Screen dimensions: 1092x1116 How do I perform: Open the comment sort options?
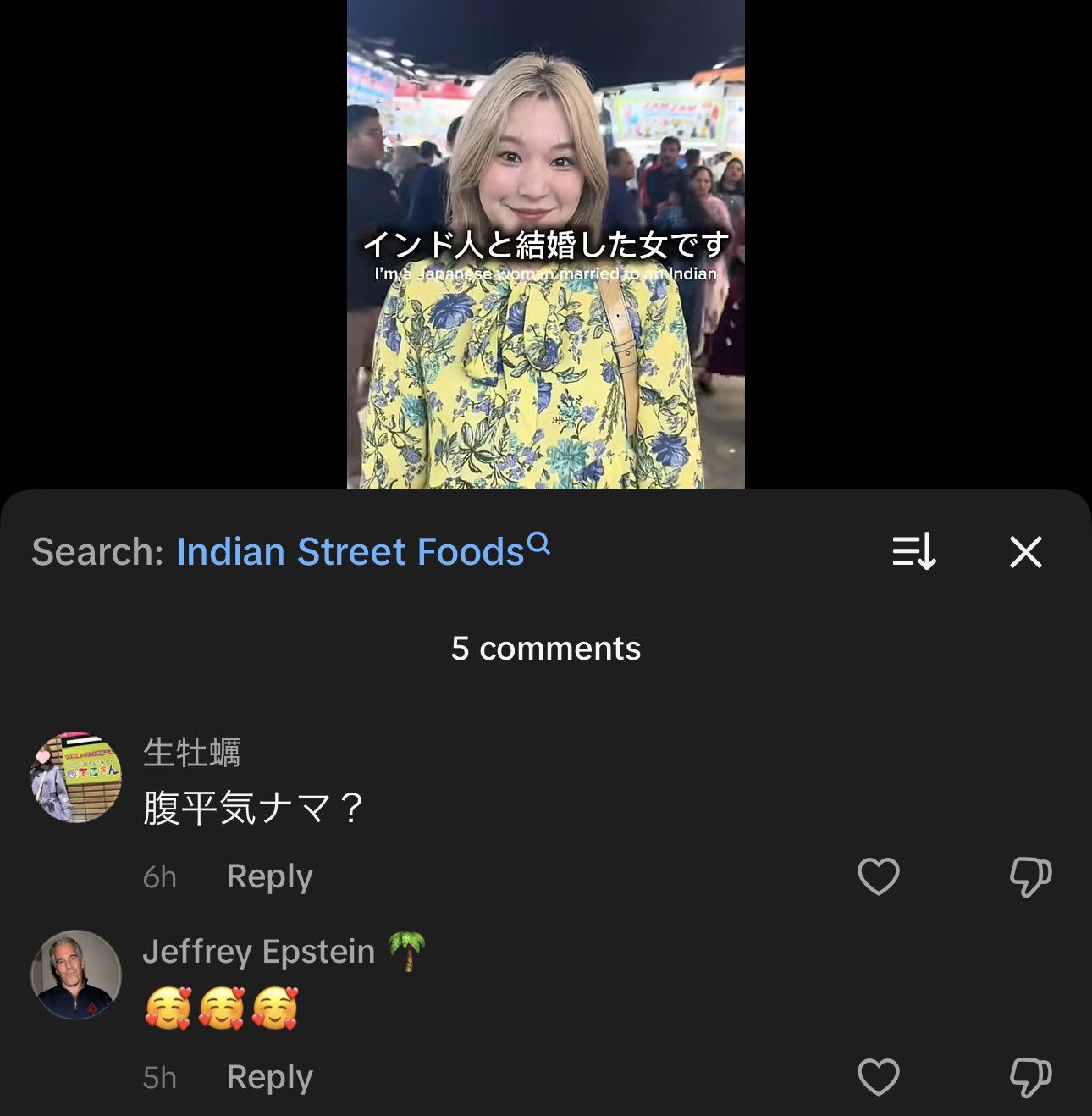click(914, 552)
